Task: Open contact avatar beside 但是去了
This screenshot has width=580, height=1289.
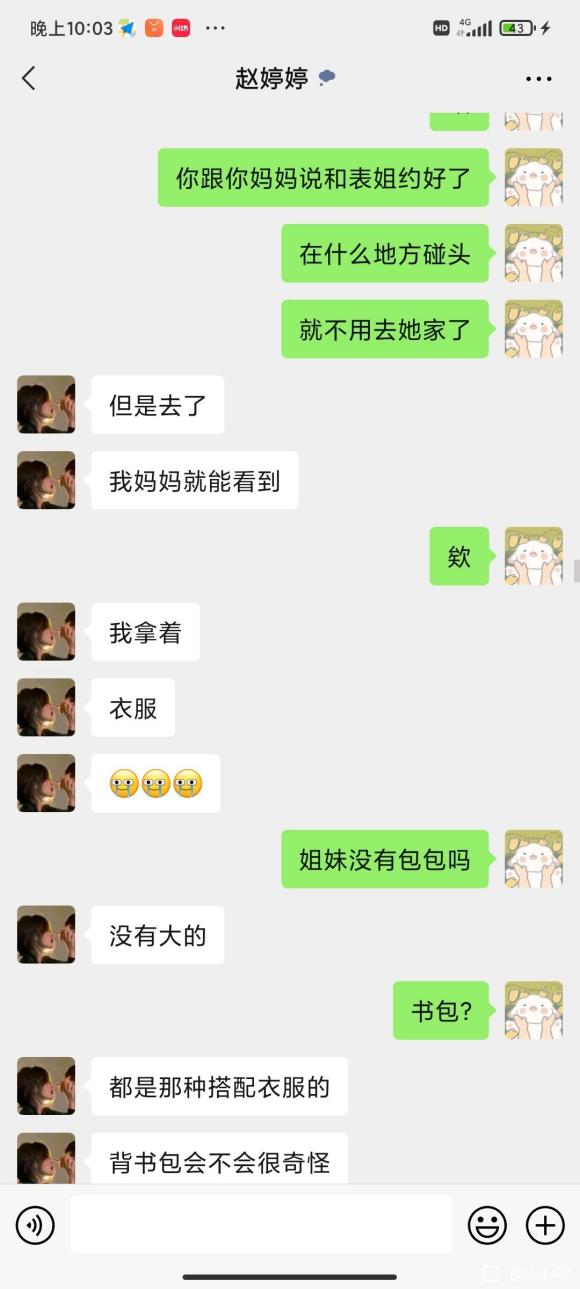Action: (46, 404)
